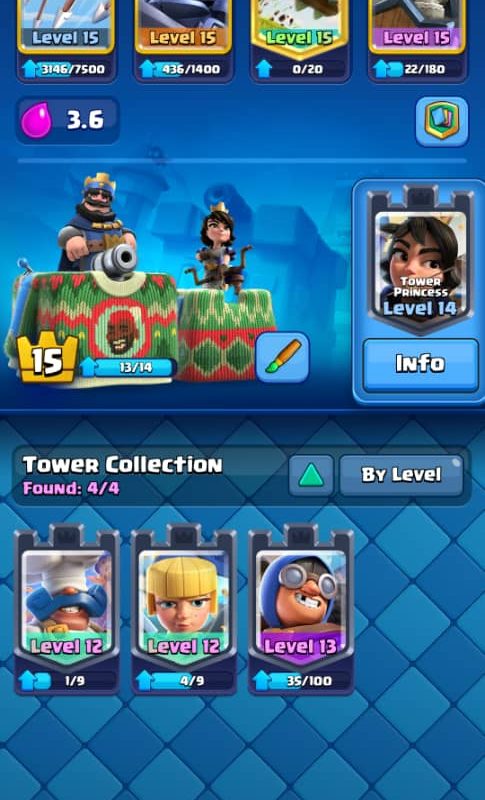Open the deck cards icon near elixir
This screenshot has width=485, height=800.
(442, 121)
